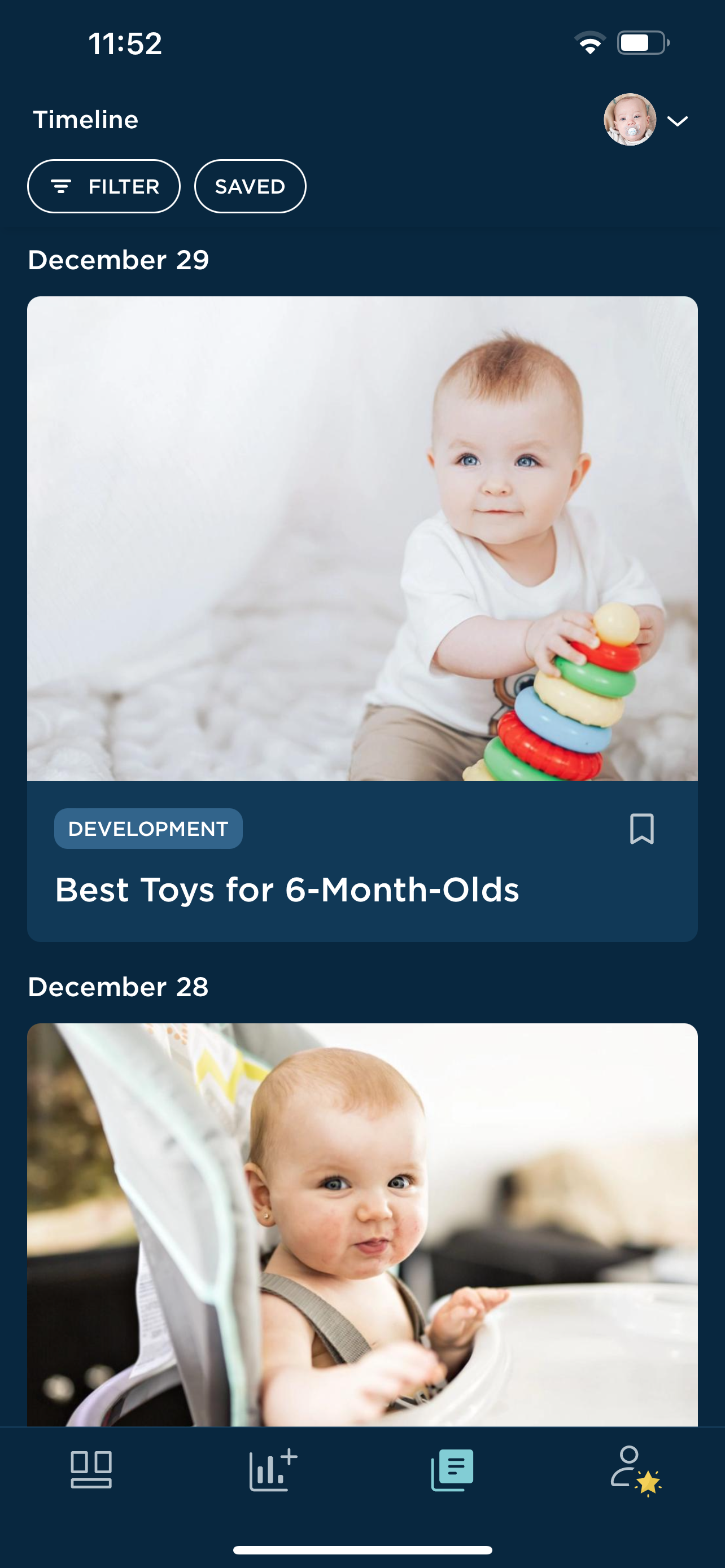725x1568 pixels.
Task: Switch to the dashboard tab
Action: click(91, 1469)
